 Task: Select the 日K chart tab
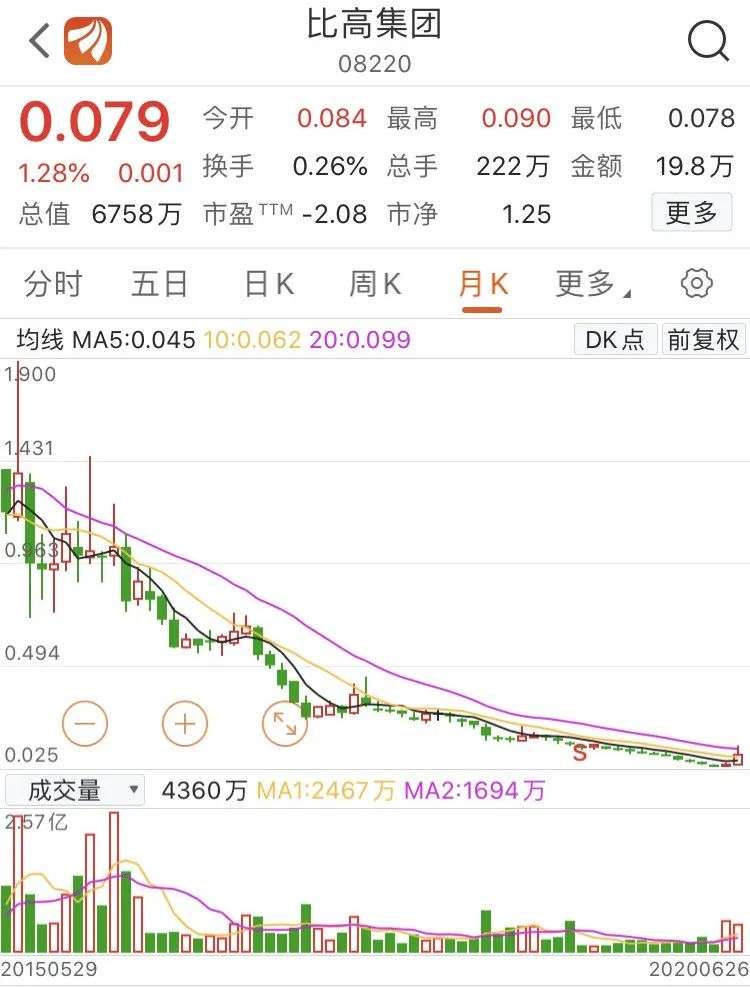(270, 284)
